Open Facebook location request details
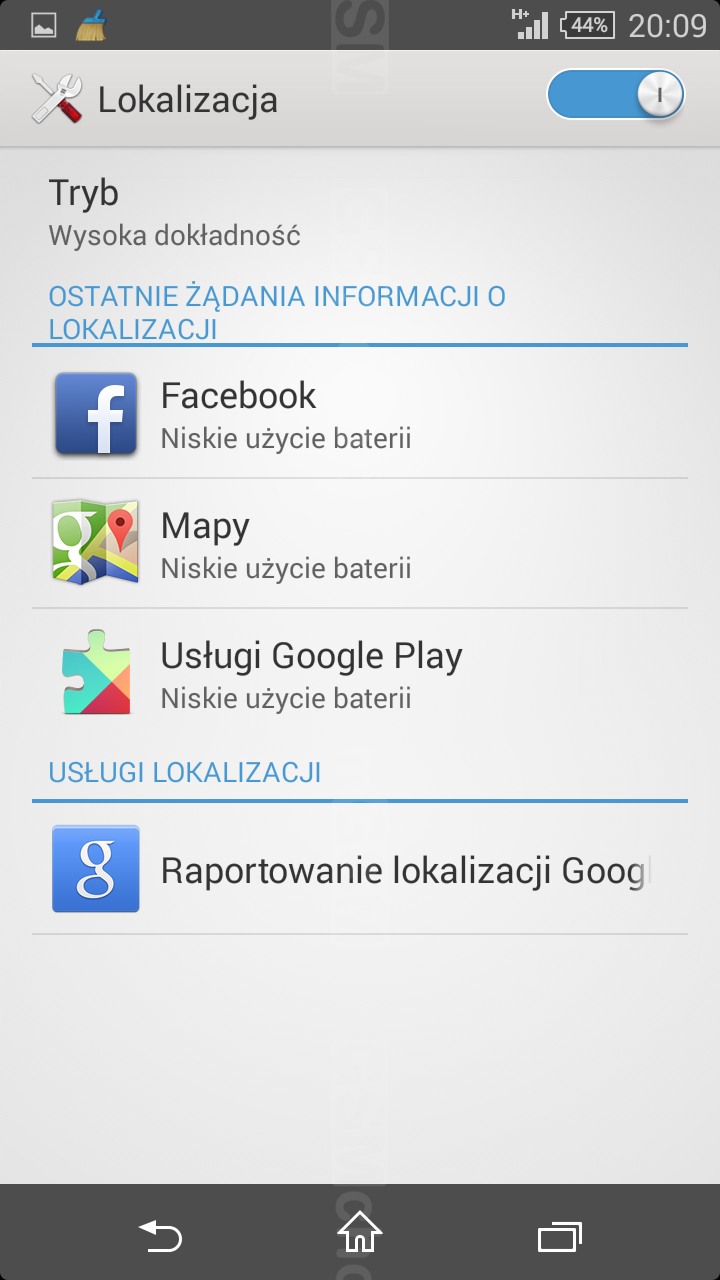The image size is (720, 1280). pos(360,413)
